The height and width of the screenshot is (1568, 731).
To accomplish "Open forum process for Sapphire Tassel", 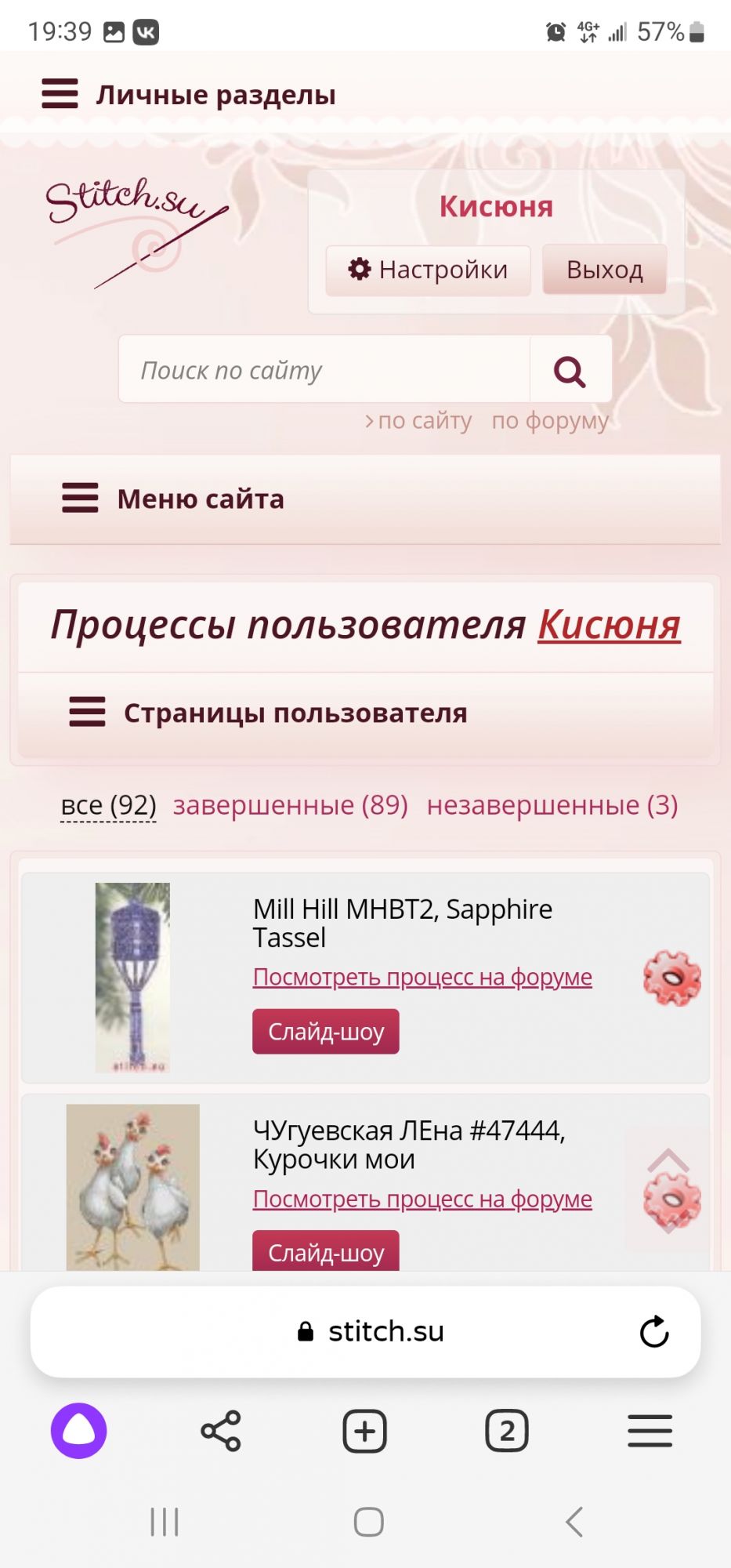I will [422, 977].
